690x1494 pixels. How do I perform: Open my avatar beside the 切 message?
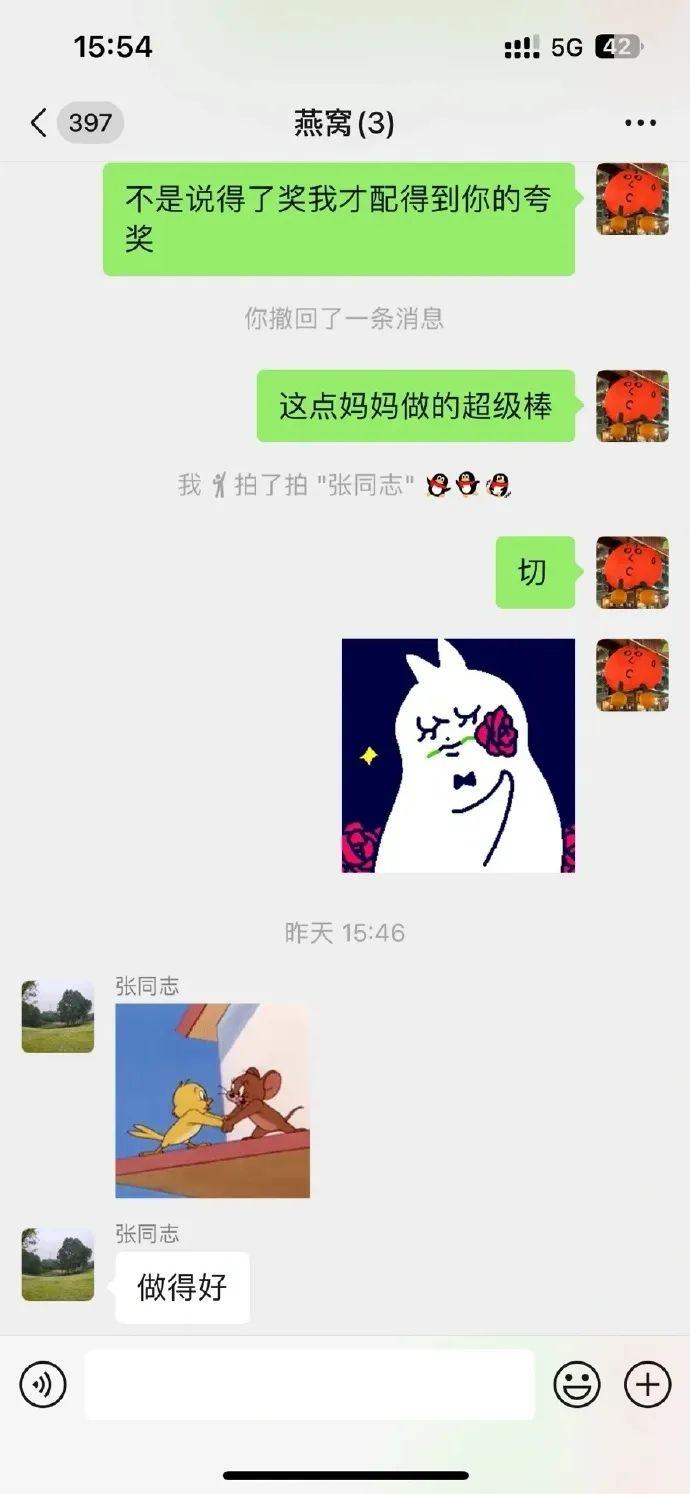pos(632,572)
